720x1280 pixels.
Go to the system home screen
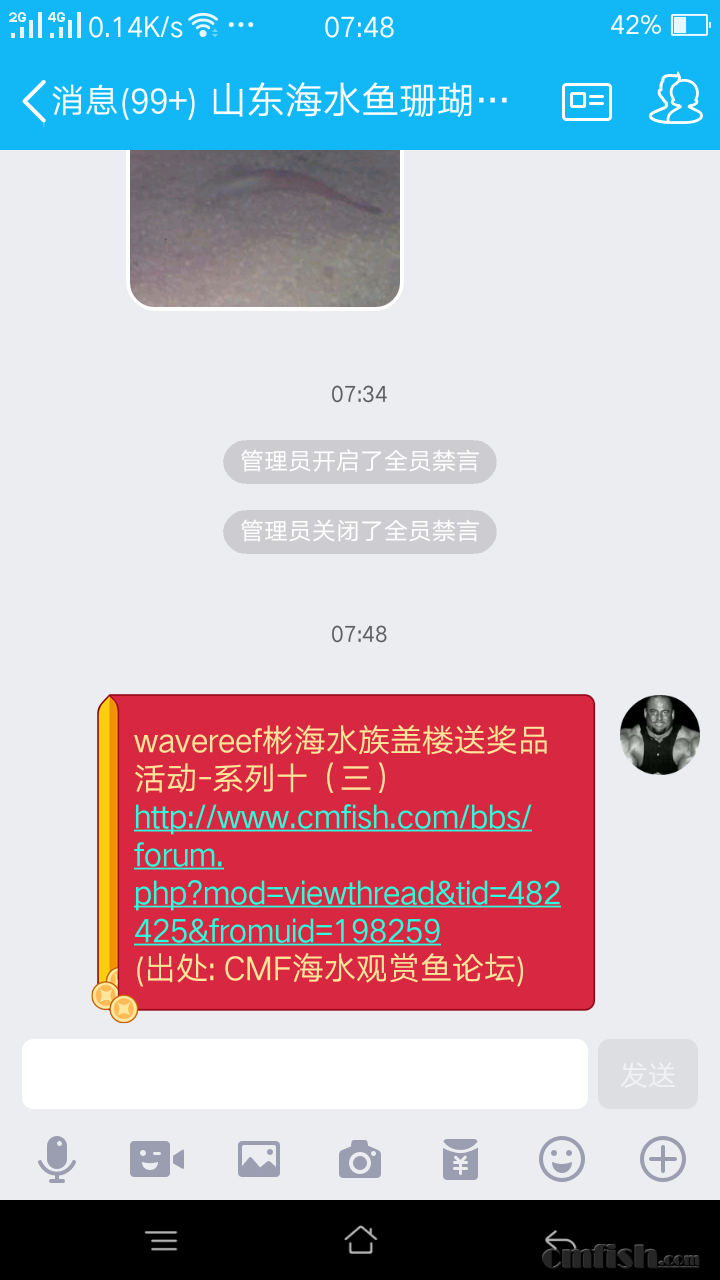360,1241
